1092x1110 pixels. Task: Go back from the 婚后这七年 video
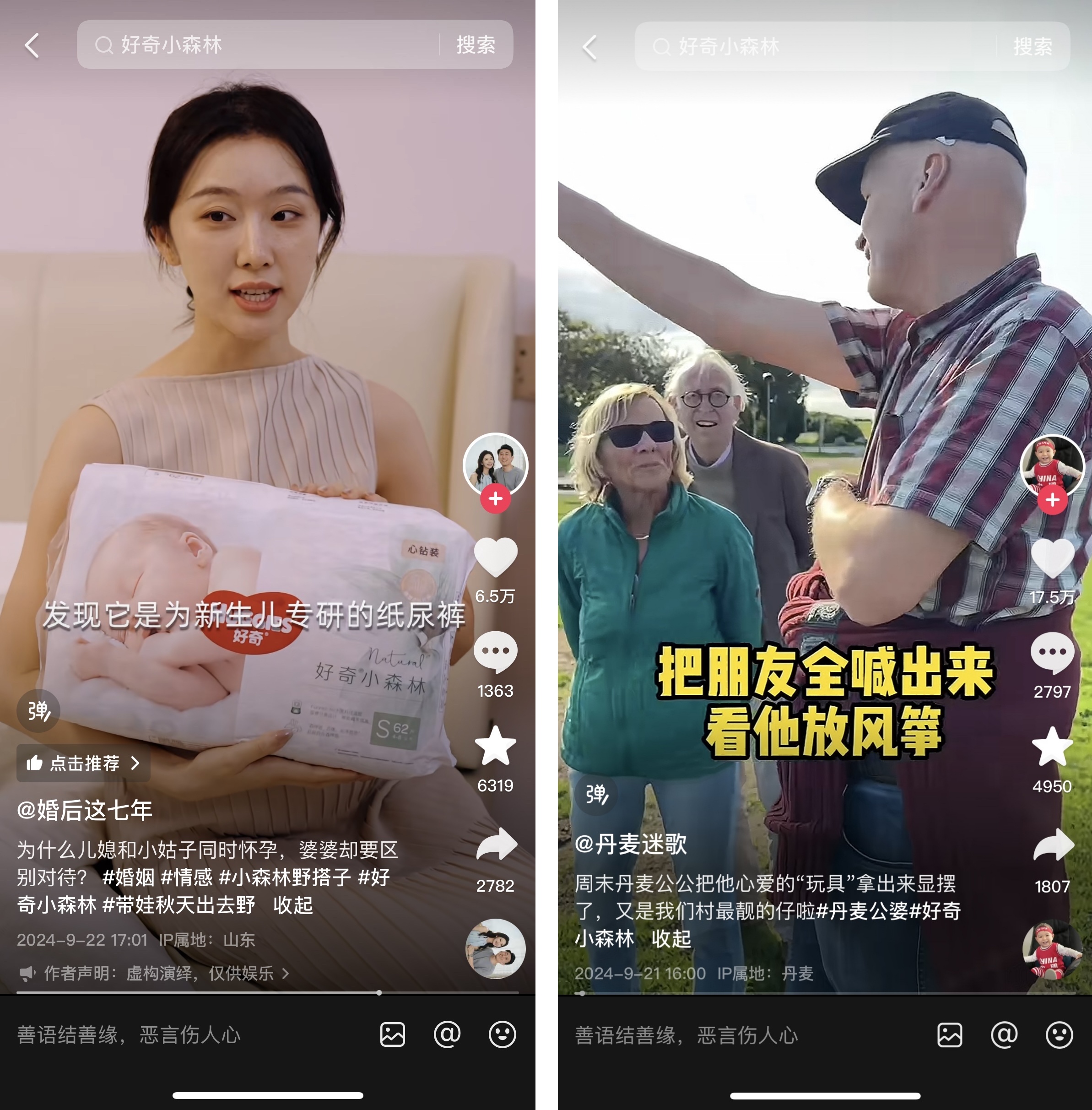click(x=32, y=45)
